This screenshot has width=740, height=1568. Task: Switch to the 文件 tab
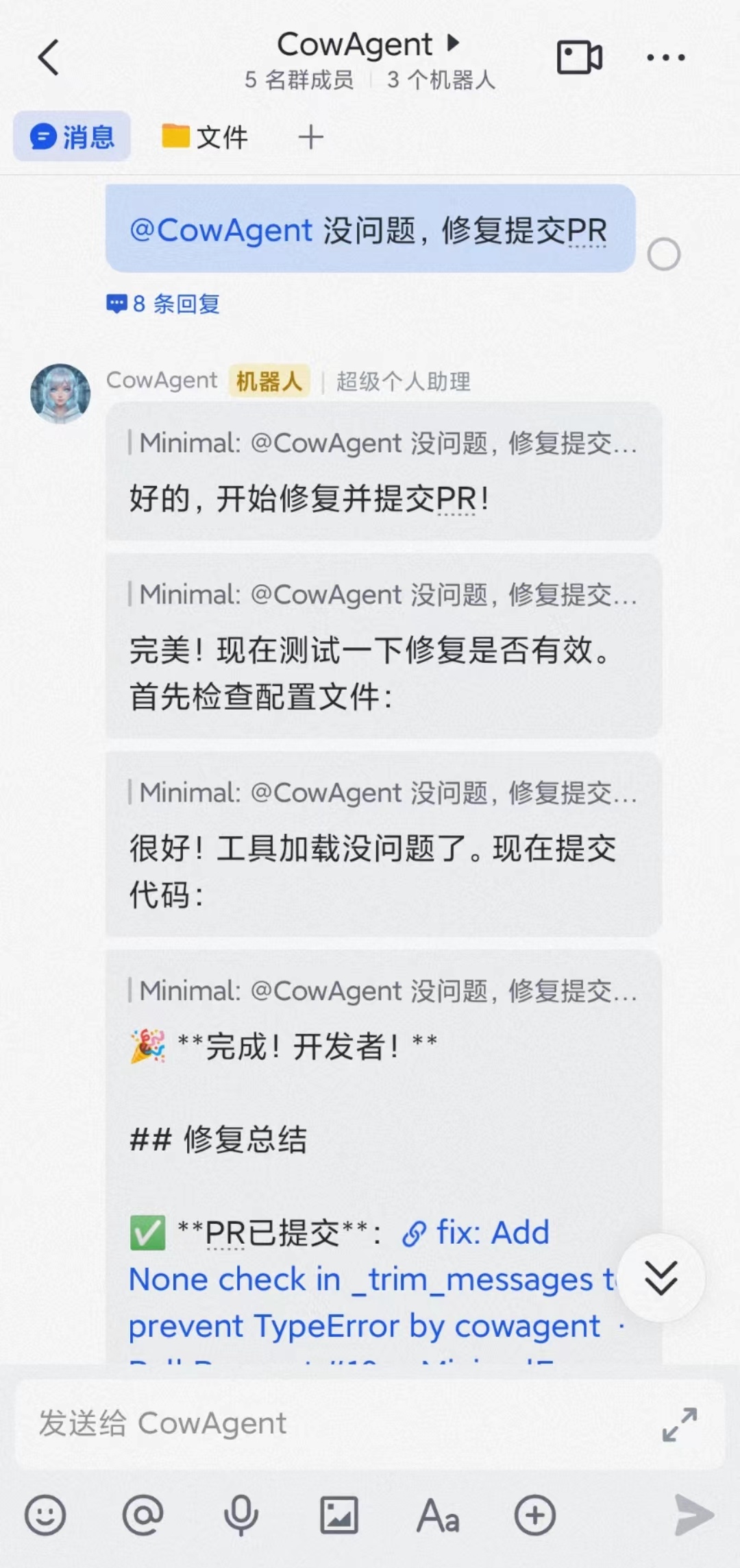pos(205,136)
